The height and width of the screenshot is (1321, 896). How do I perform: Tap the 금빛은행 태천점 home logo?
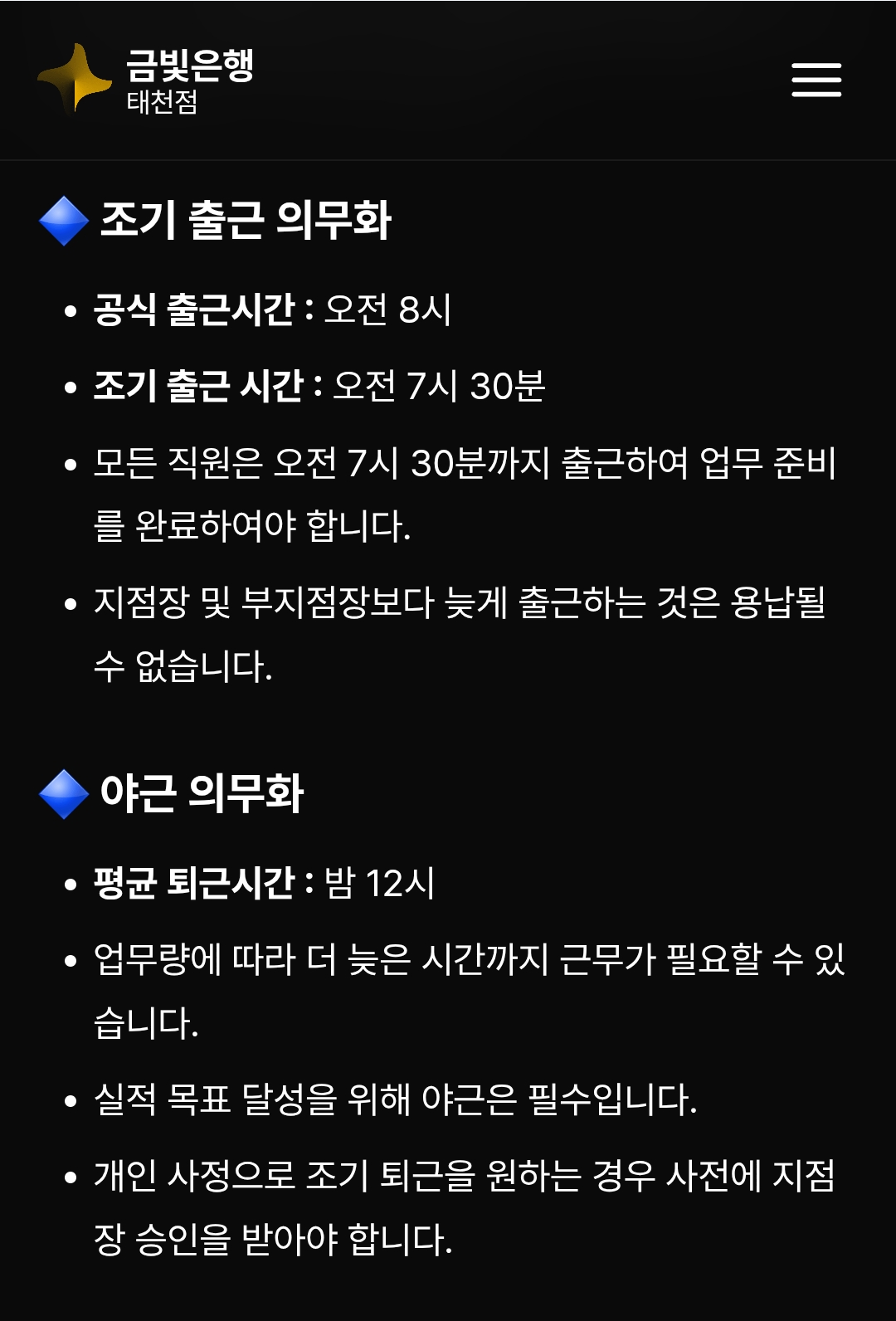[x=146, y=80]
